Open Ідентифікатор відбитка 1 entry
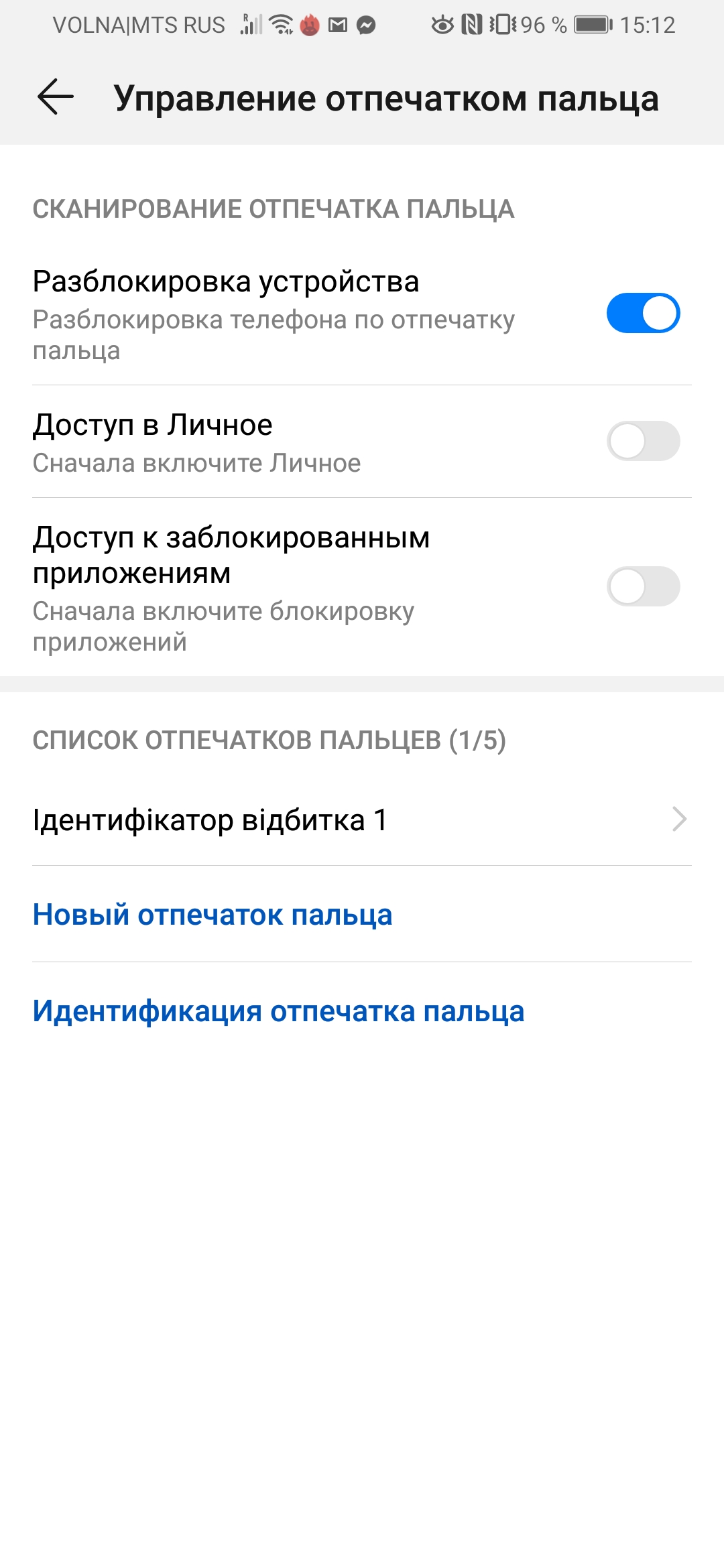 362,820
